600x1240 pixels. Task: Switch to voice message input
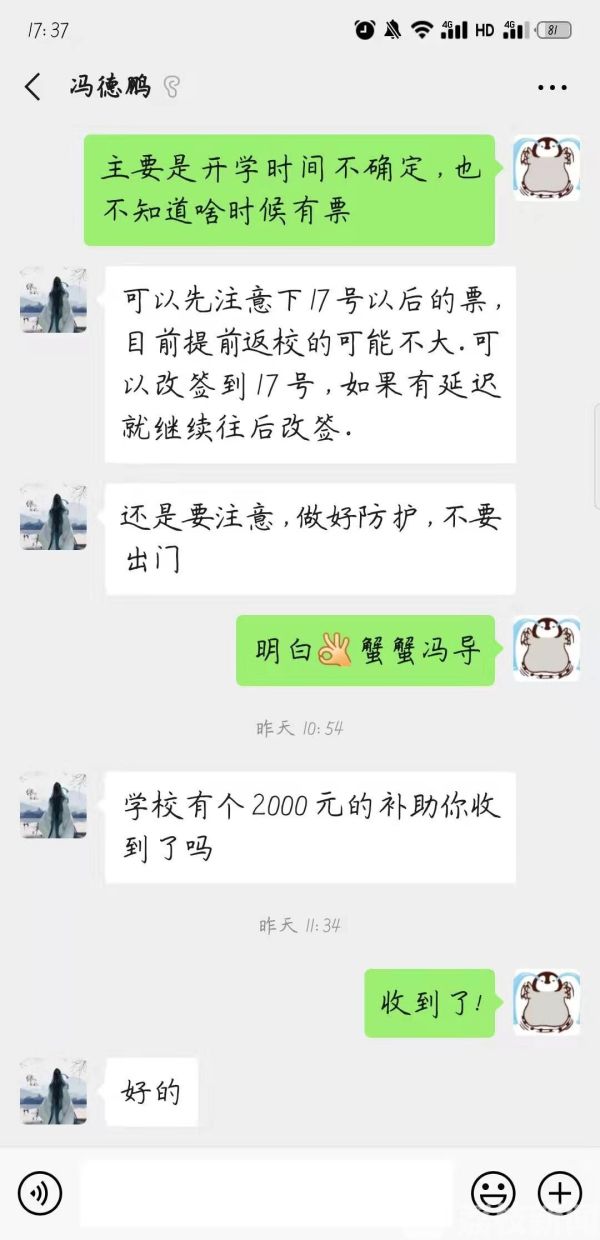click(x=40, y=1192)
